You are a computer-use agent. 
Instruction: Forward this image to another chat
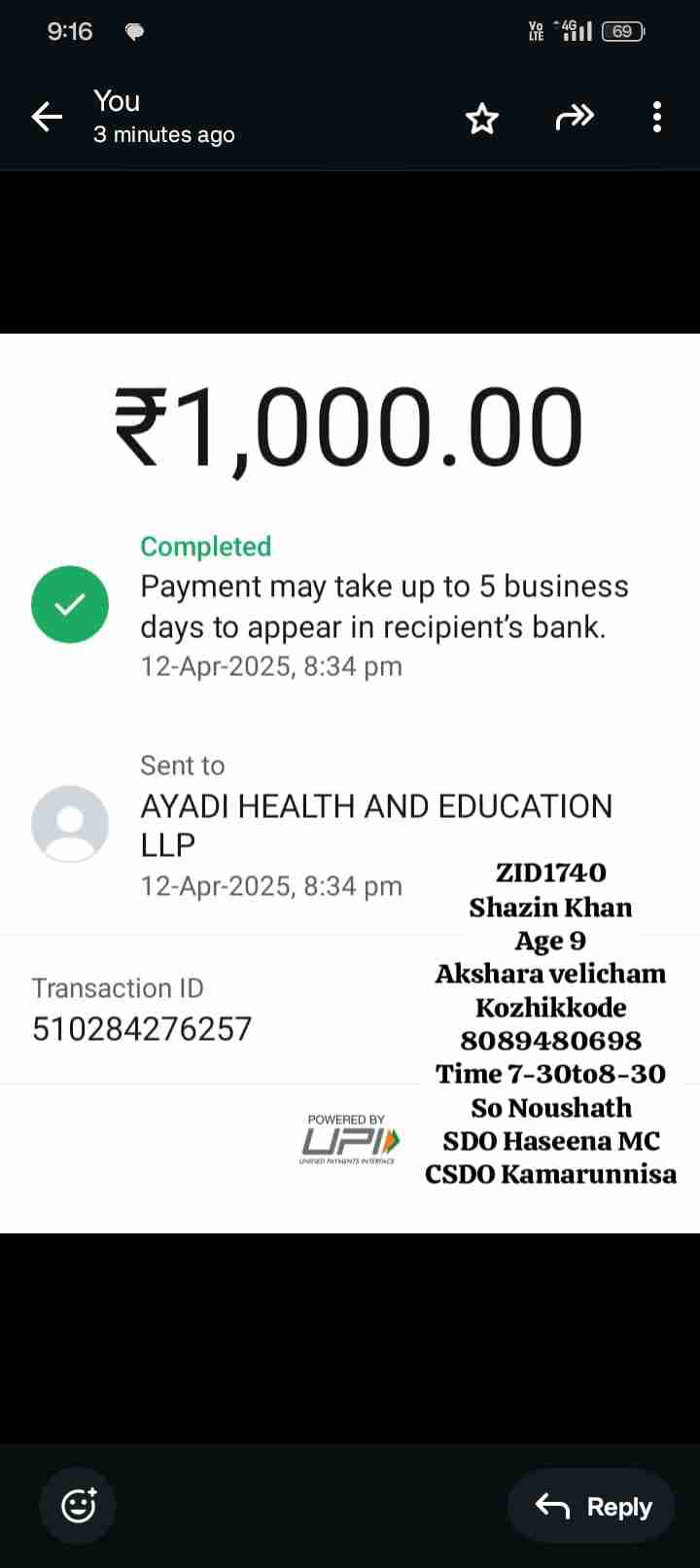(x=574, y=118)
